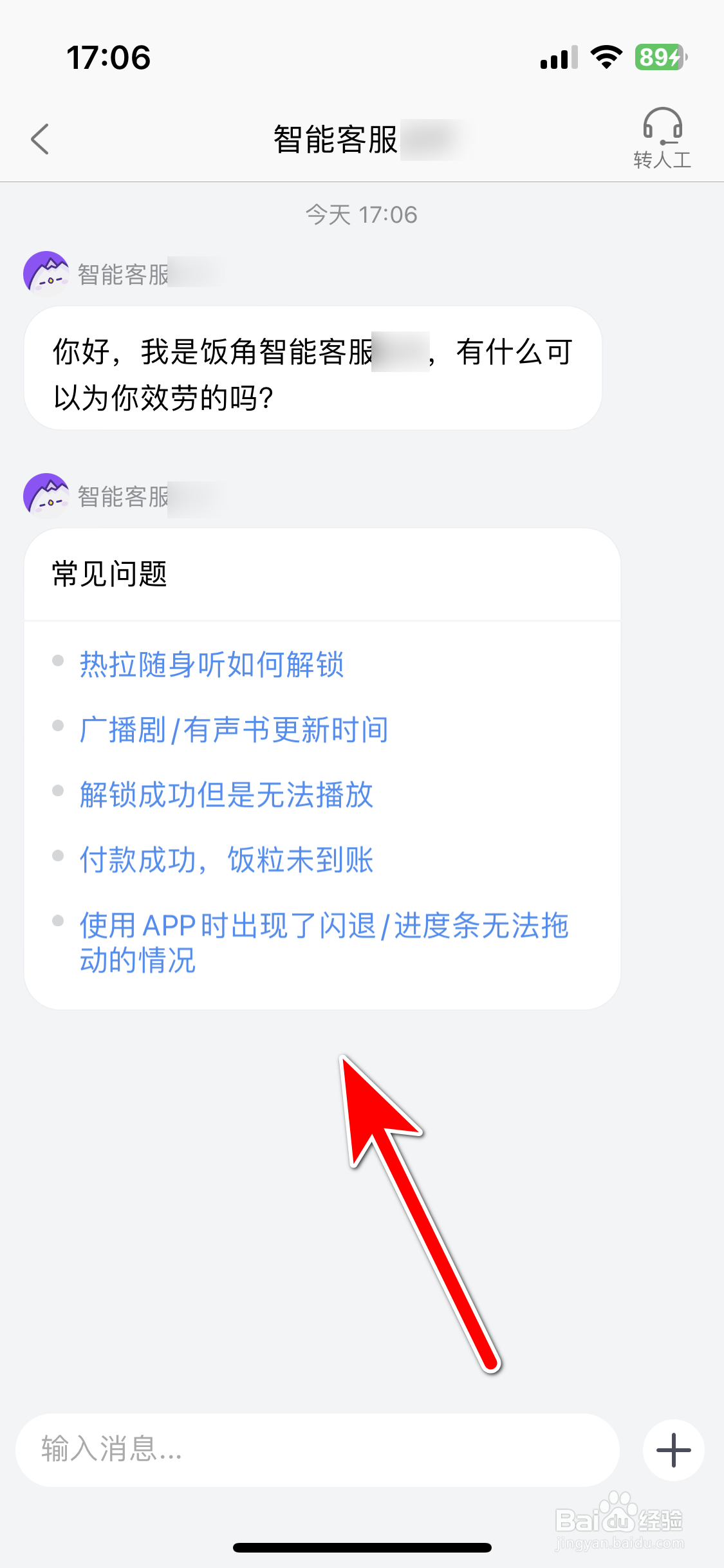724x1568 pixels.
Task: Tap the clock showing 17:06
Action: pos(109,58)
